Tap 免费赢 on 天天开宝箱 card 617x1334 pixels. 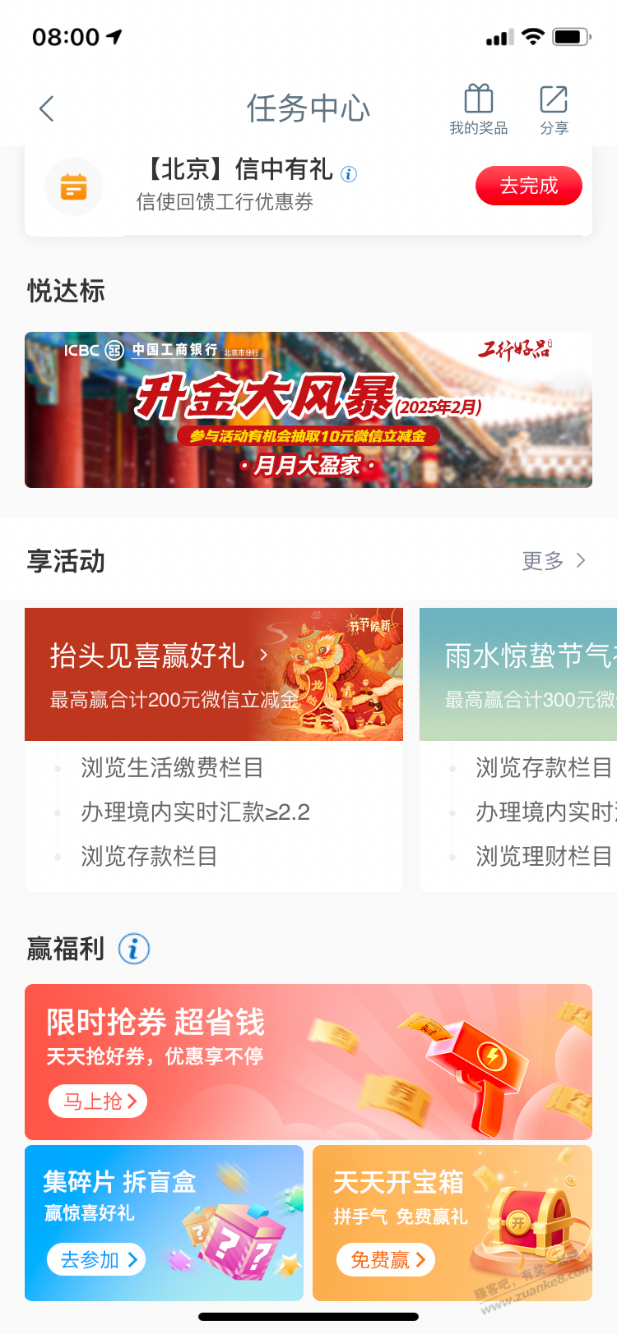coord(385,1260)
